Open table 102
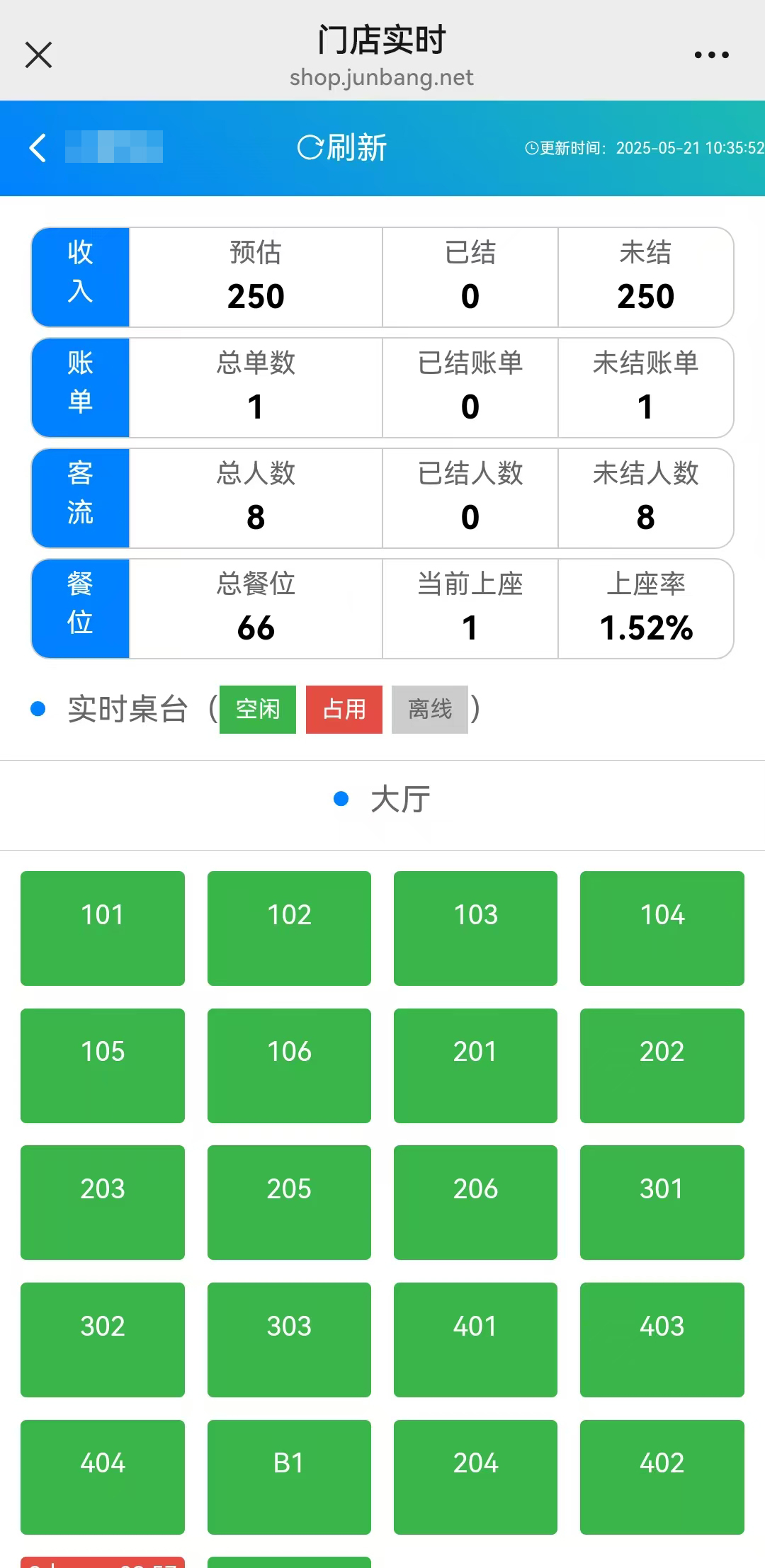 tap(289, 928)
